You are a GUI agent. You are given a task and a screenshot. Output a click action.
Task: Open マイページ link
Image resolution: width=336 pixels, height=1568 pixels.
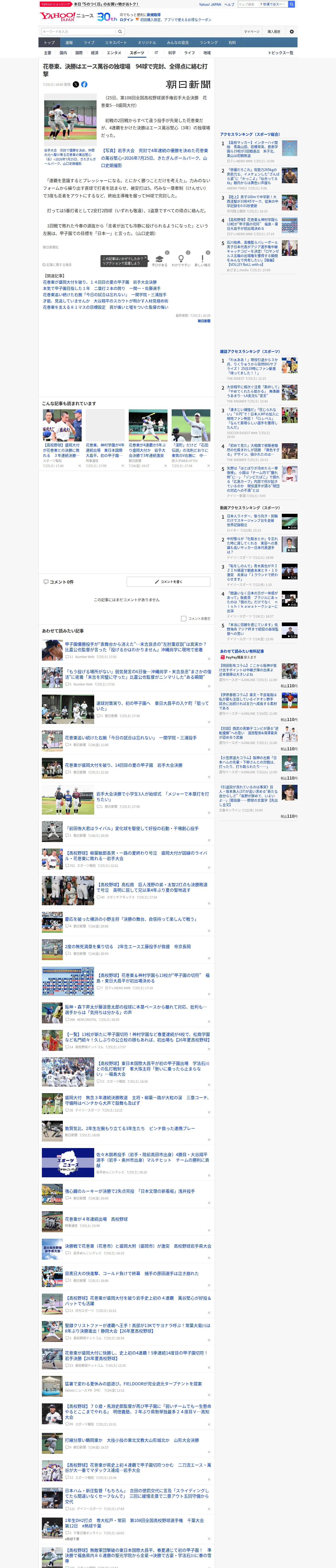point(251,32)
